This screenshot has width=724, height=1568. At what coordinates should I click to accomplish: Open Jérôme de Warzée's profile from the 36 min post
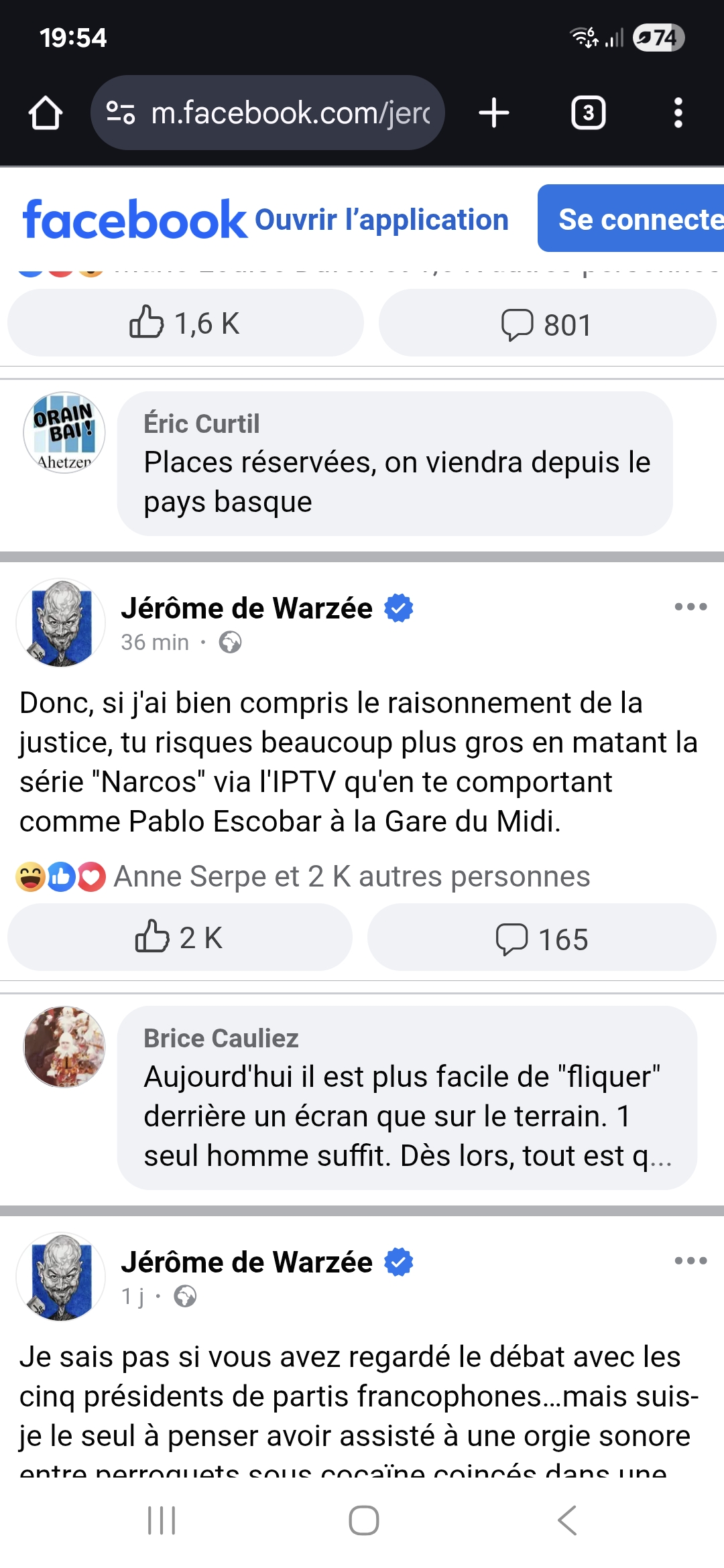247,608
